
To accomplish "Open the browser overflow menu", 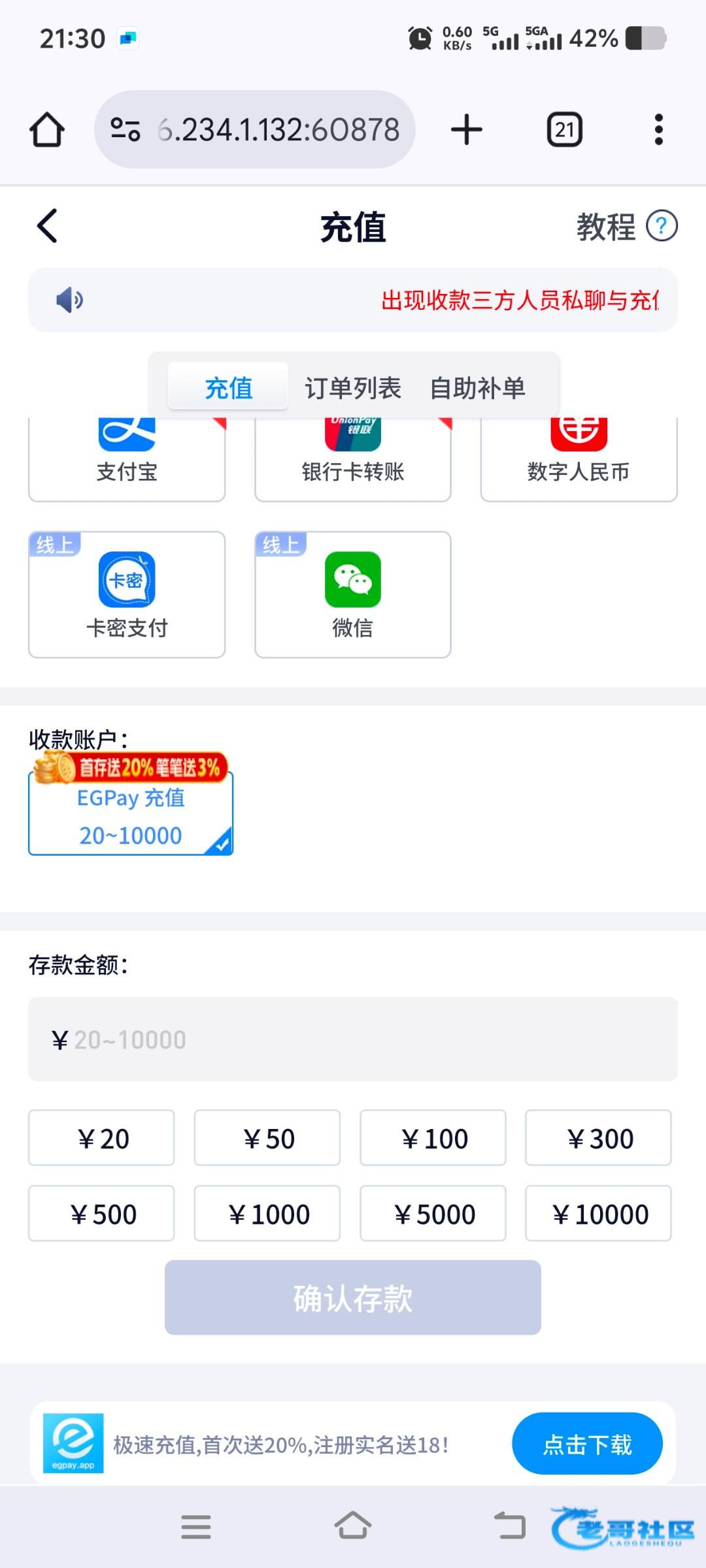I will click(658, 129).
